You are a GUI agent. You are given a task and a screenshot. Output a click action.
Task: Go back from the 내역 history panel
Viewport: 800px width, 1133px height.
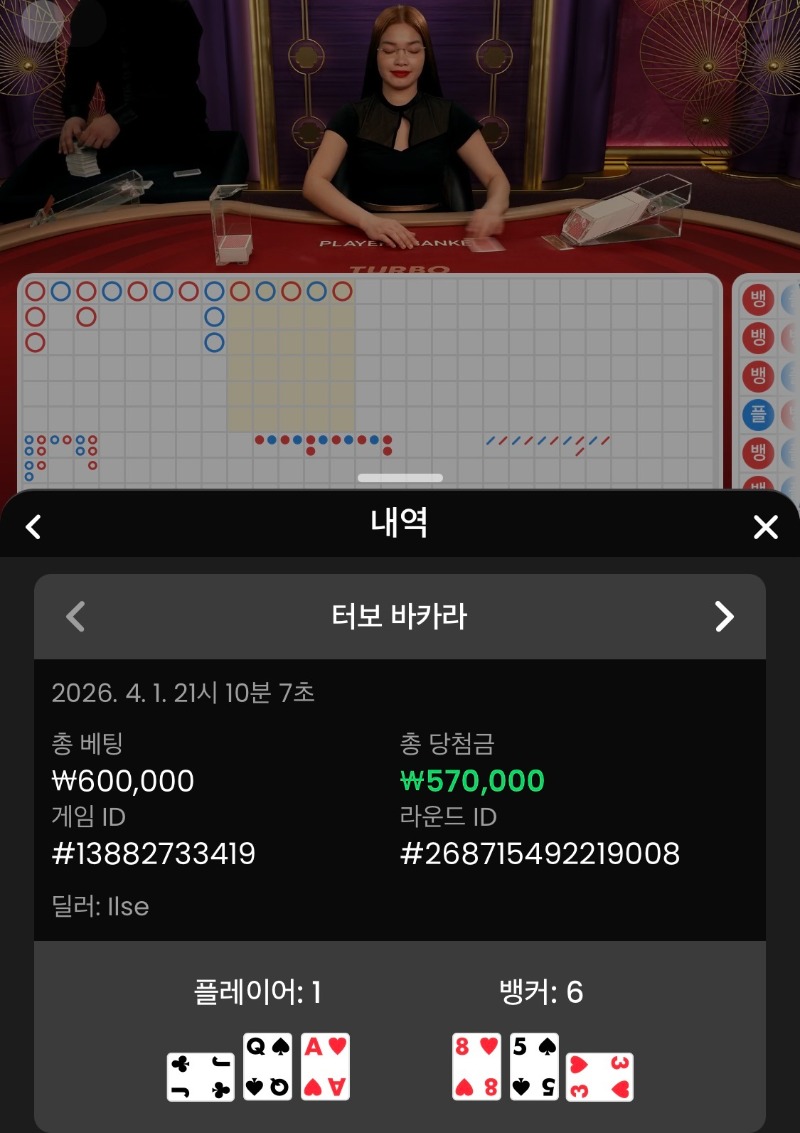point(33,526)
